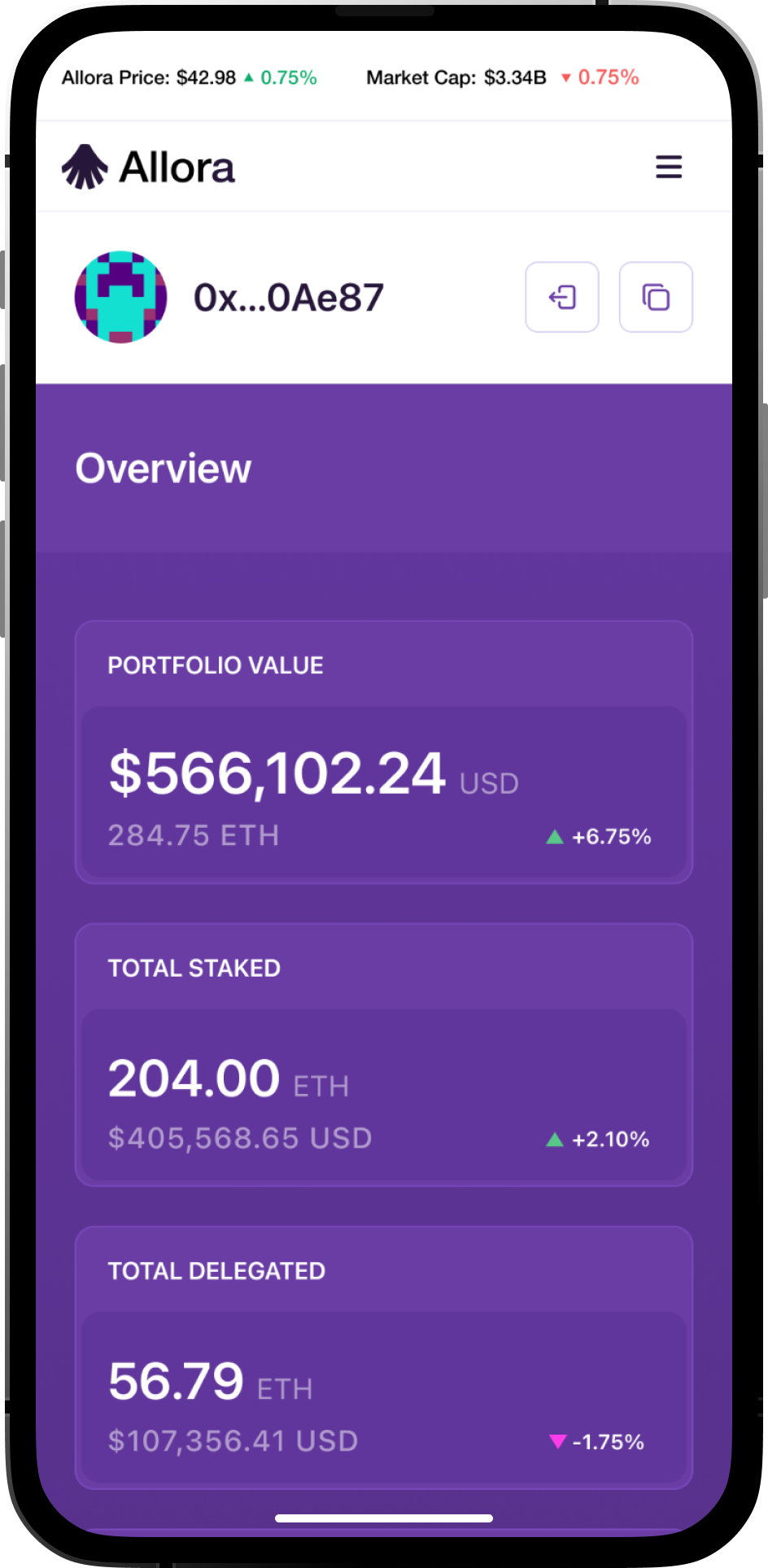Select the Total Delegated card
The height and width of the screenshot is (1568, 768).
(384, 1357)
